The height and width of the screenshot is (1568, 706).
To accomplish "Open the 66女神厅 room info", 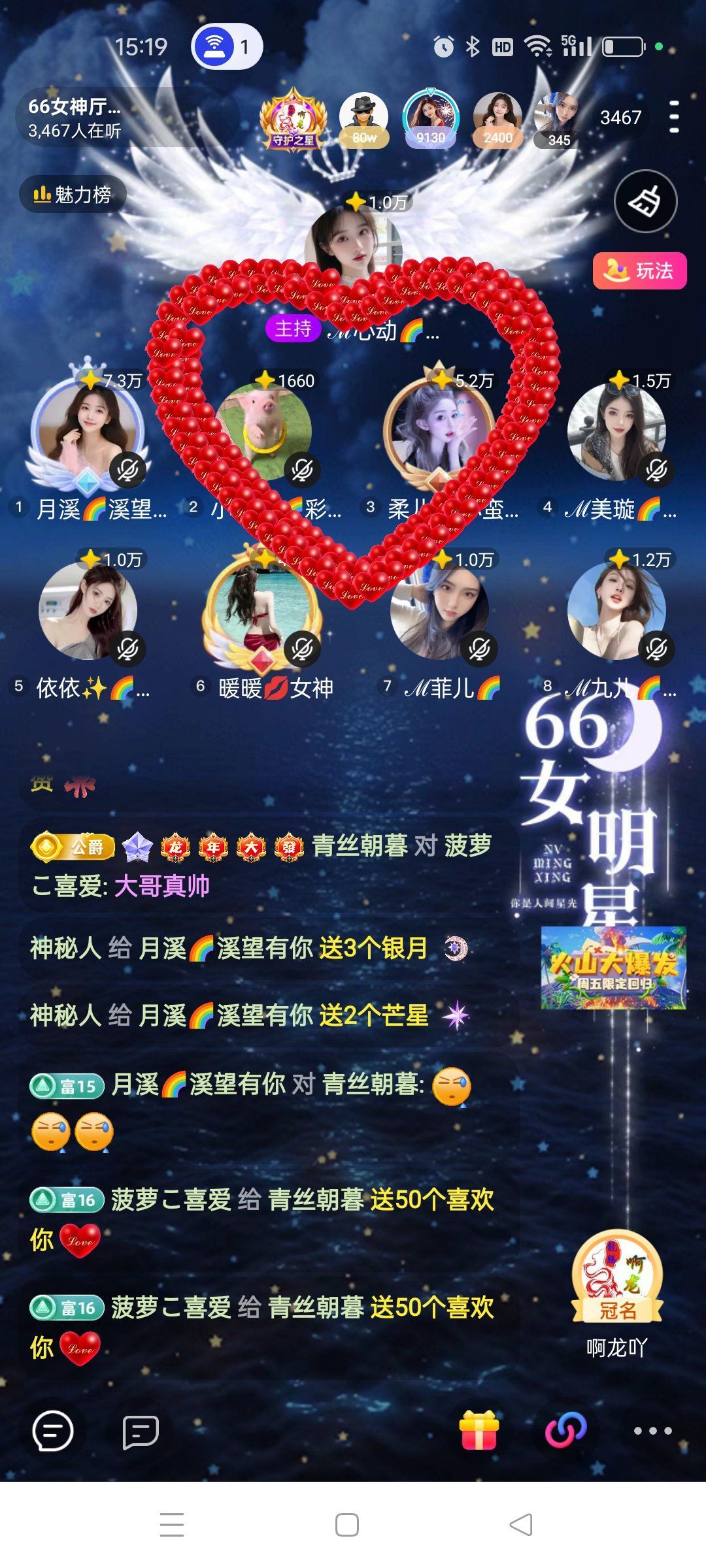I will [75, 118].
